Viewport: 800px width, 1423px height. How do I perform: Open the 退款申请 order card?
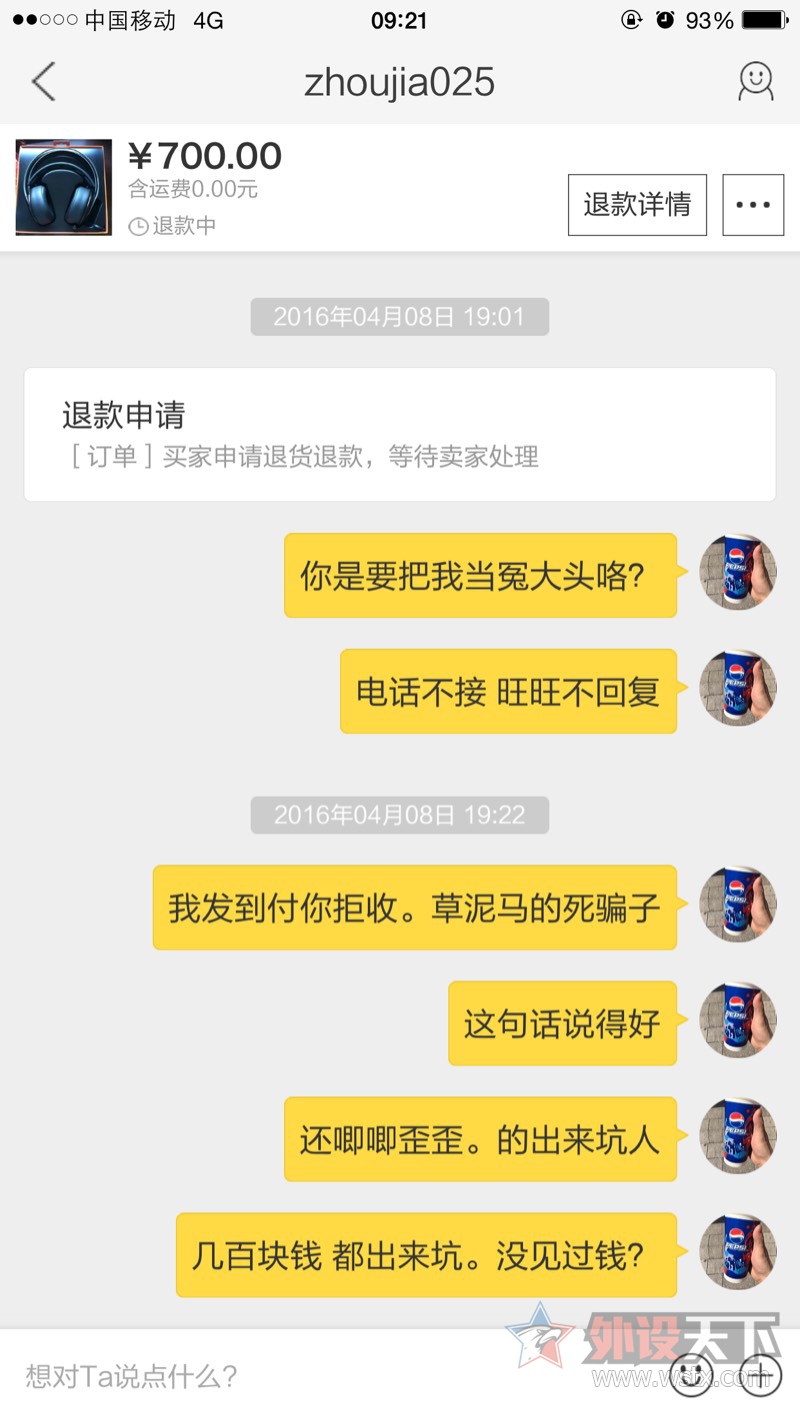[x=400, y=435]
